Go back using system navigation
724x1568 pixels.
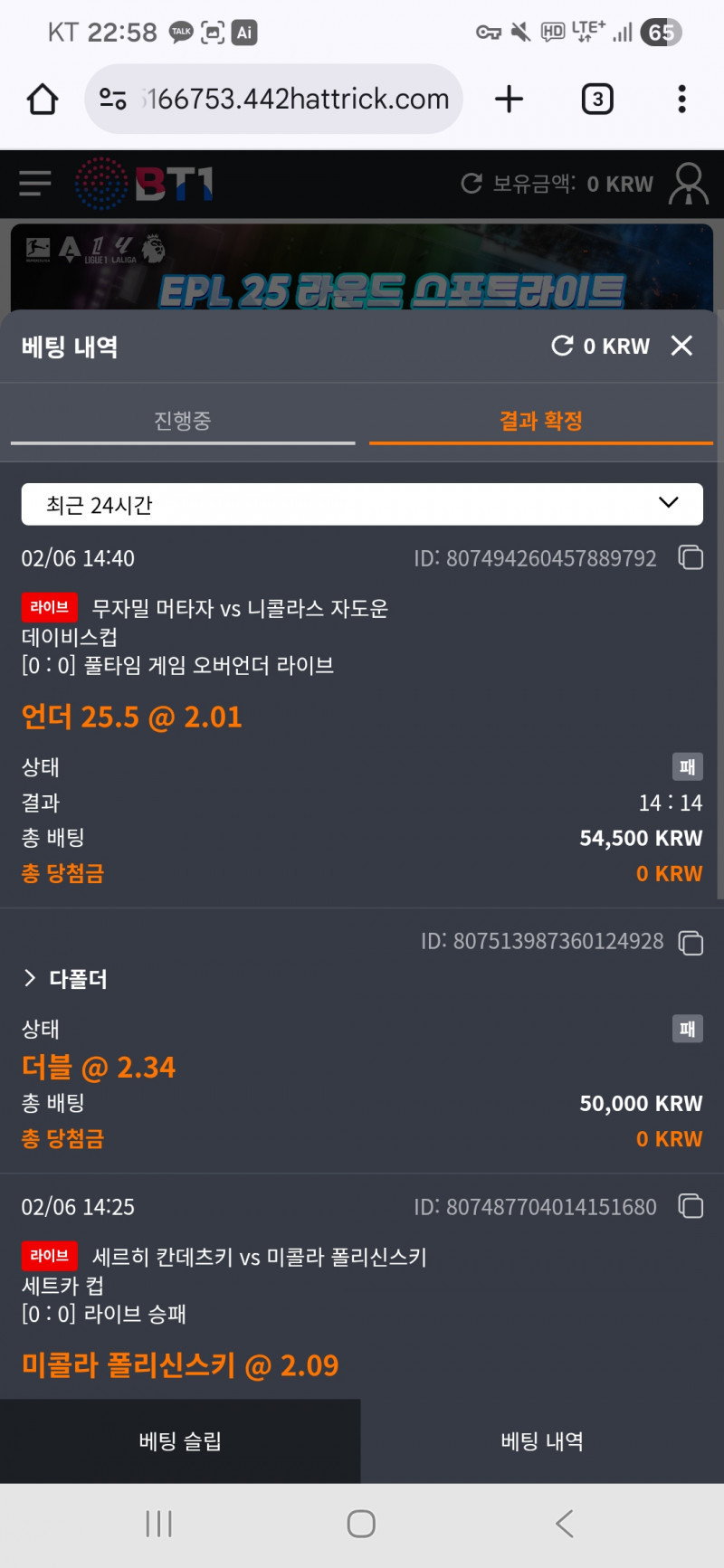pos(565,1524)
